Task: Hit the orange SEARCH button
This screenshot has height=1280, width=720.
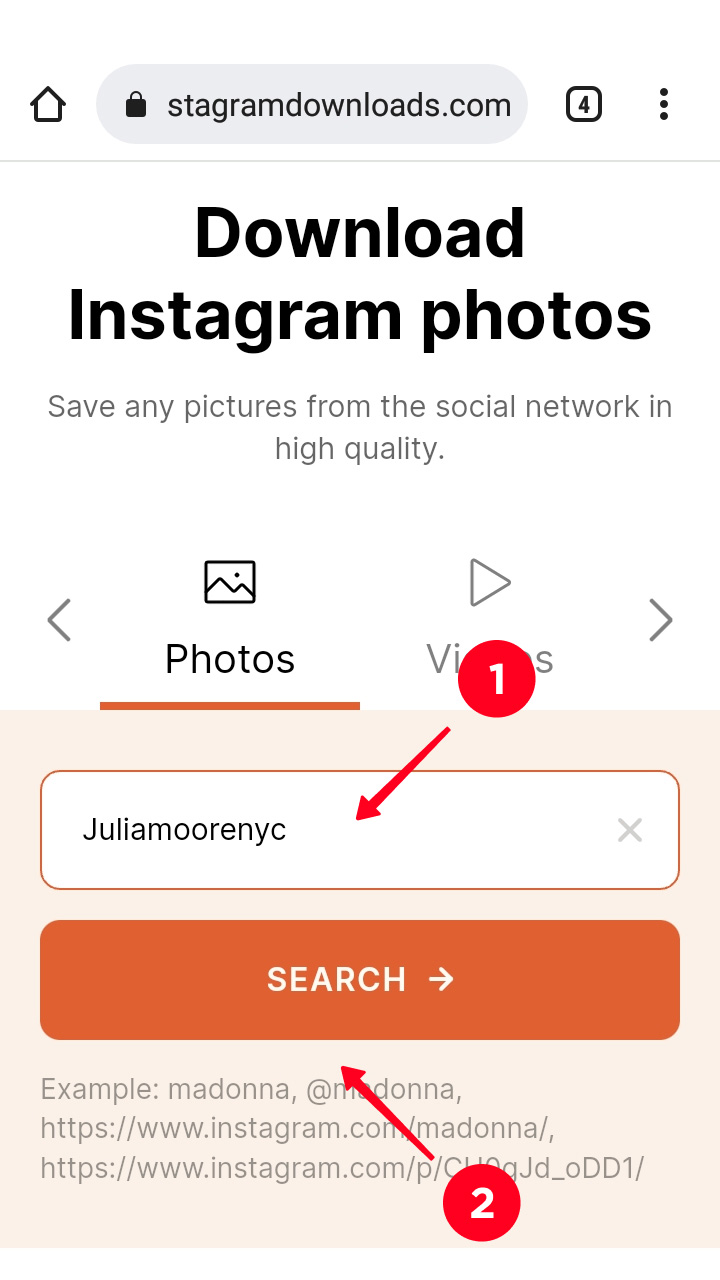Action: pos(360,980)
